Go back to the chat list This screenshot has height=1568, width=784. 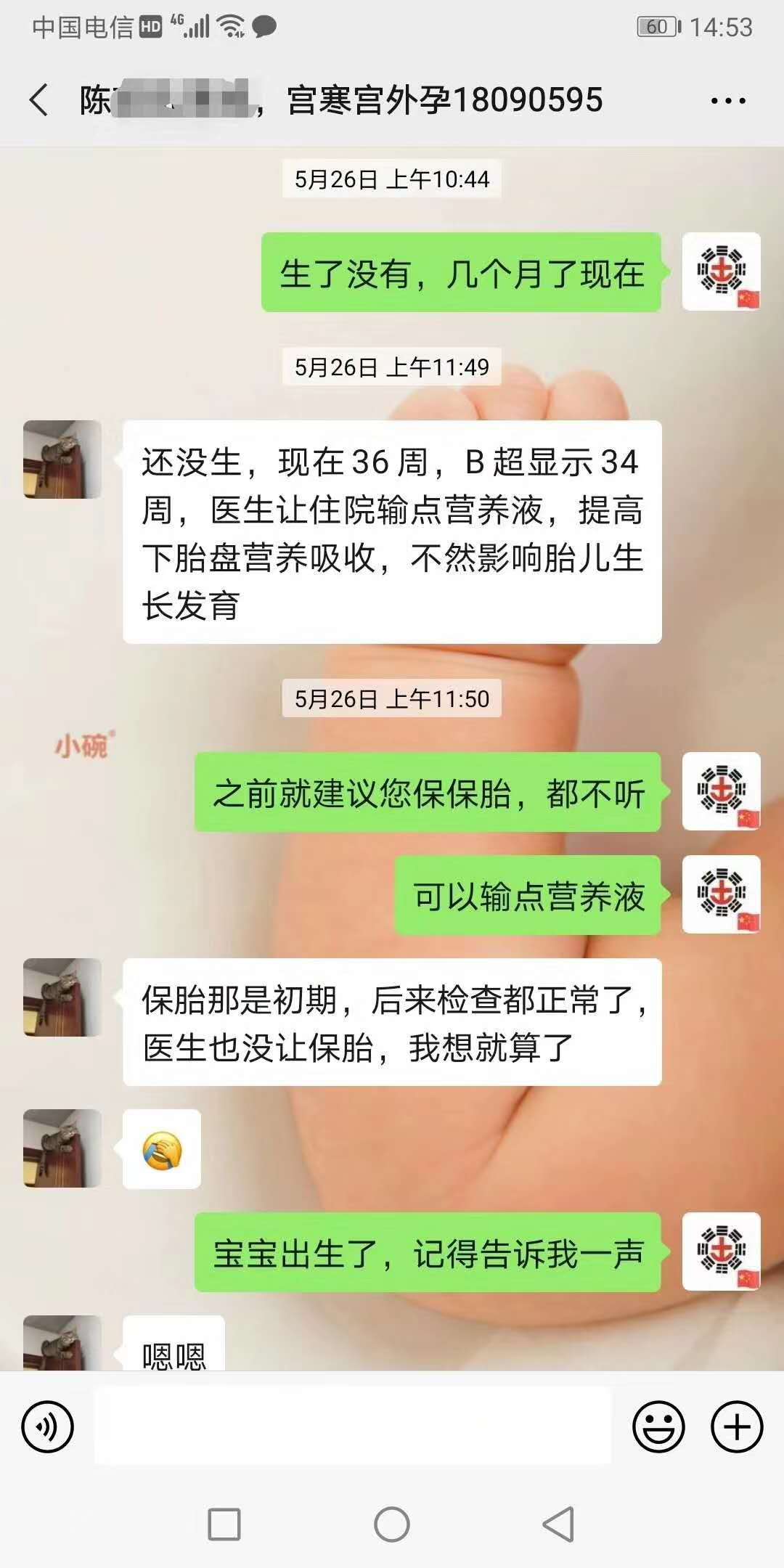click(39, 100)
